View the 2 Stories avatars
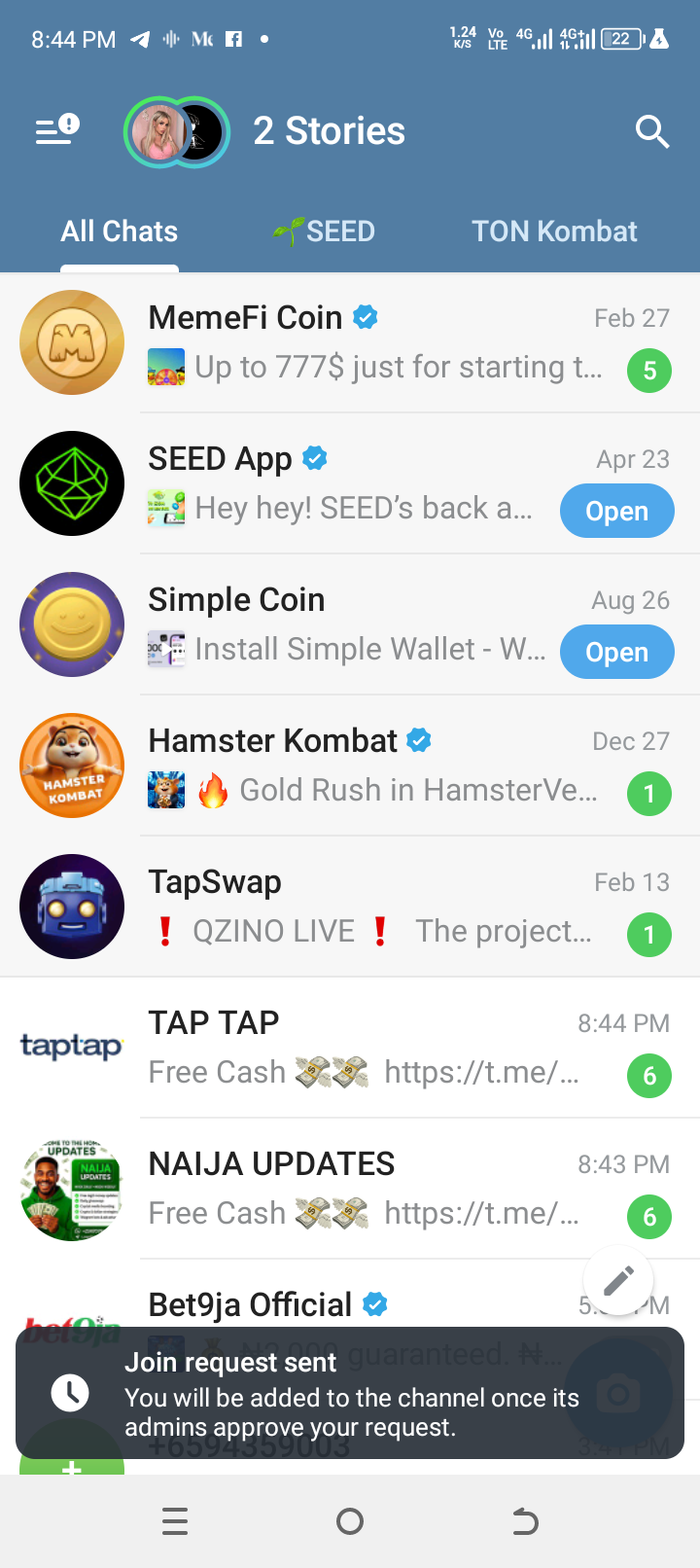The image size is (700, 1568). pos(177,132)
